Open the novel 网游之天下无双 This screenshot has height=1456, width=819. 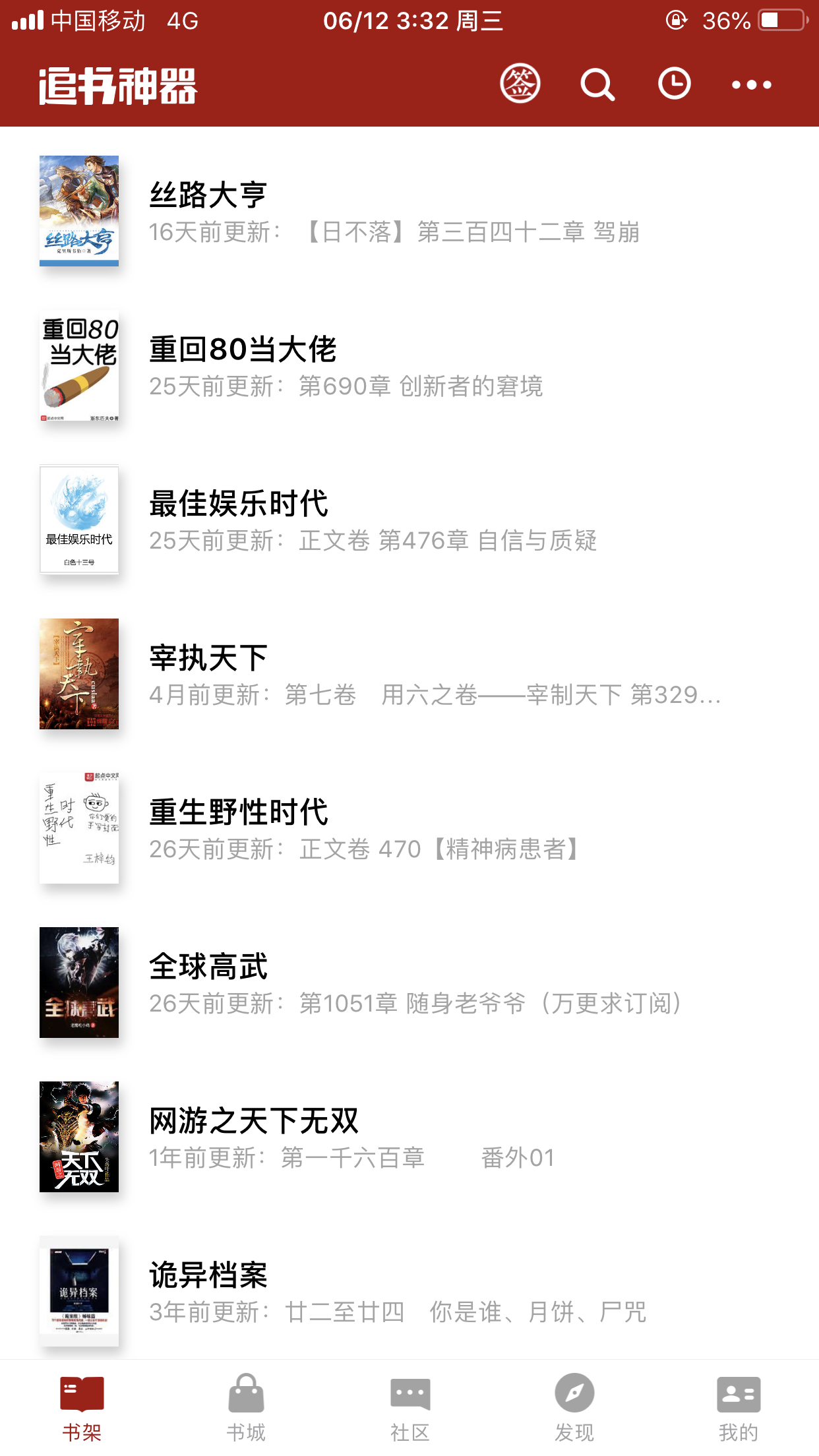pos(409,1137)
